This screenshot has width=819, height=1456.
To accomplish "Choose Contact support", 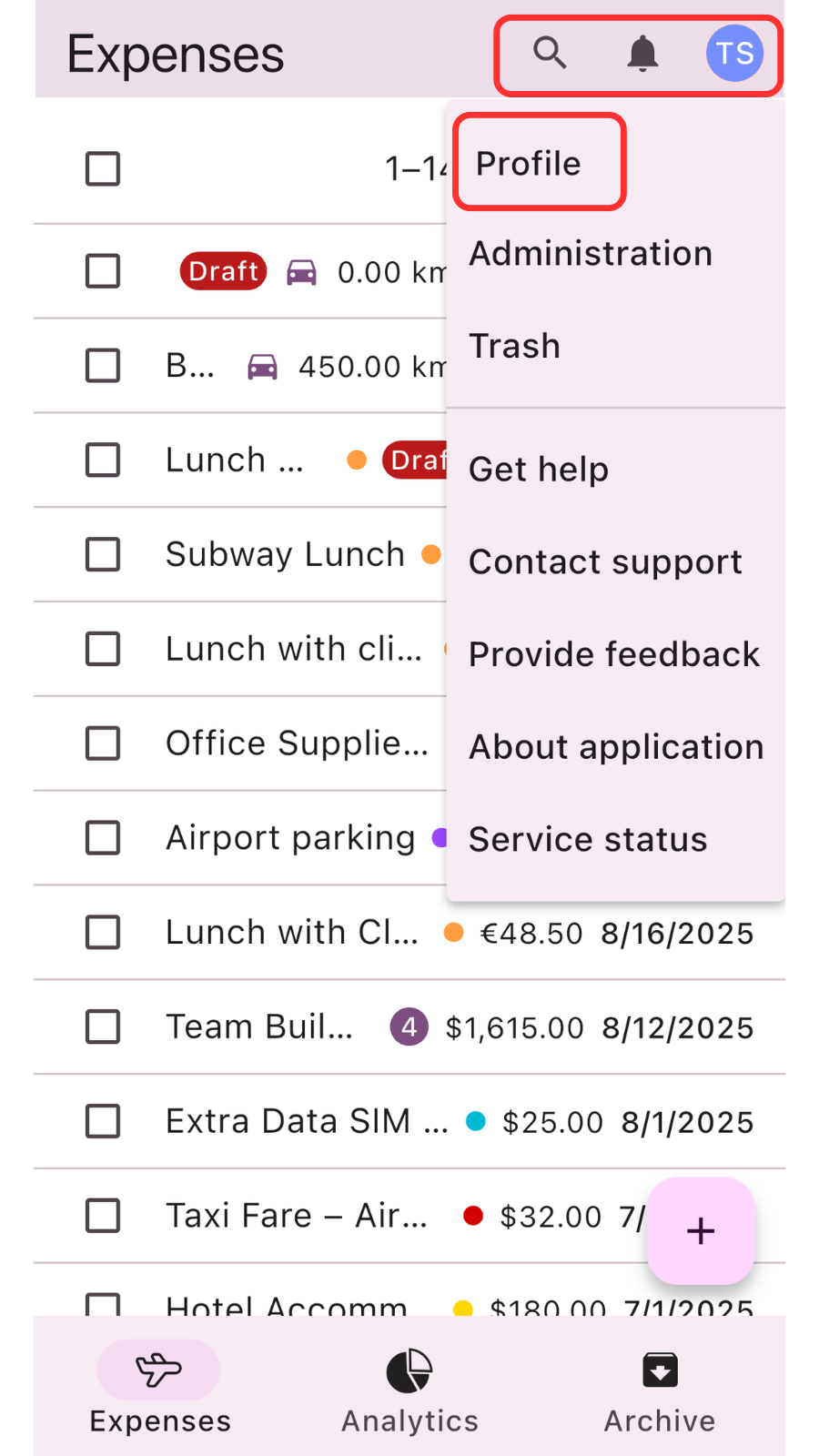I will coord(605,562).
